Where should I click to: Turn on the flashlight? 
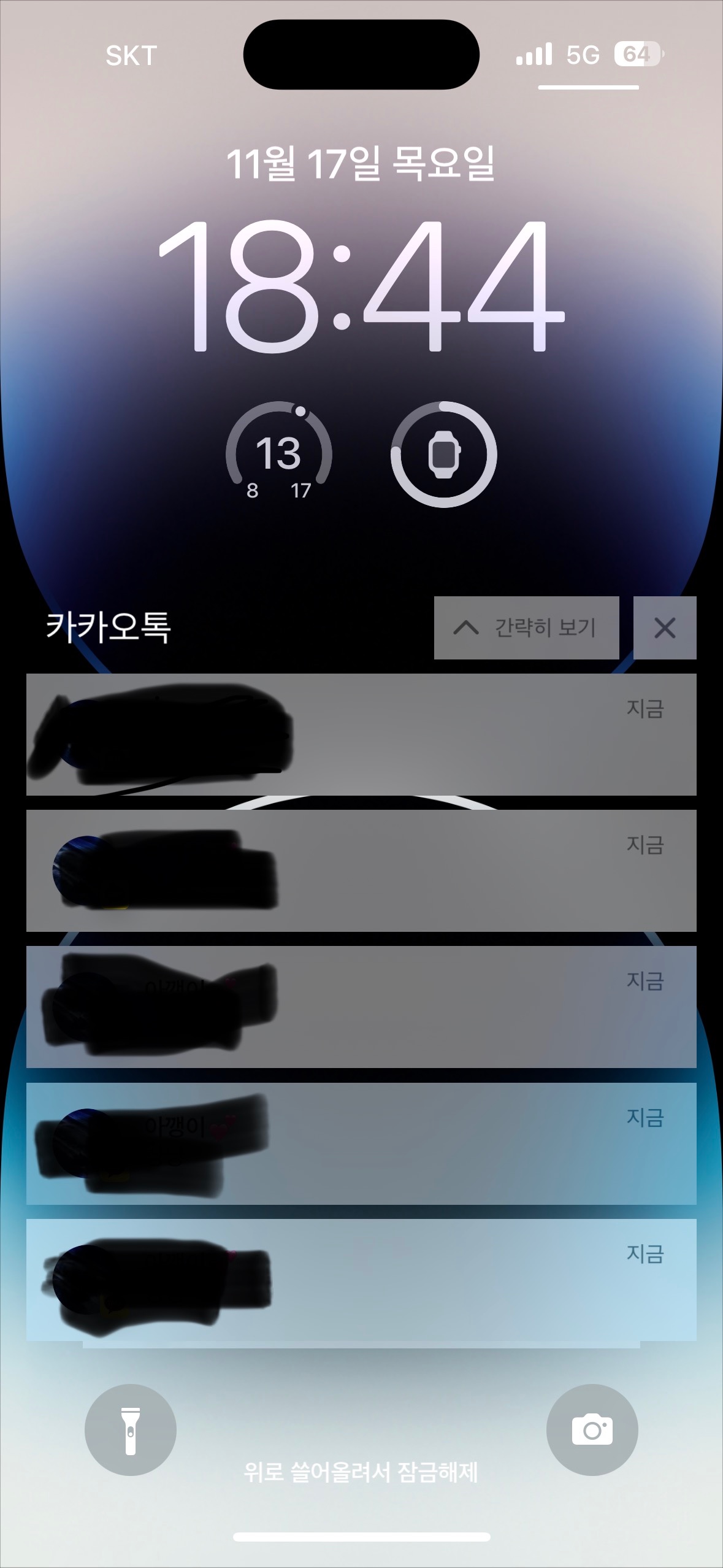(x=131, y=1430)
